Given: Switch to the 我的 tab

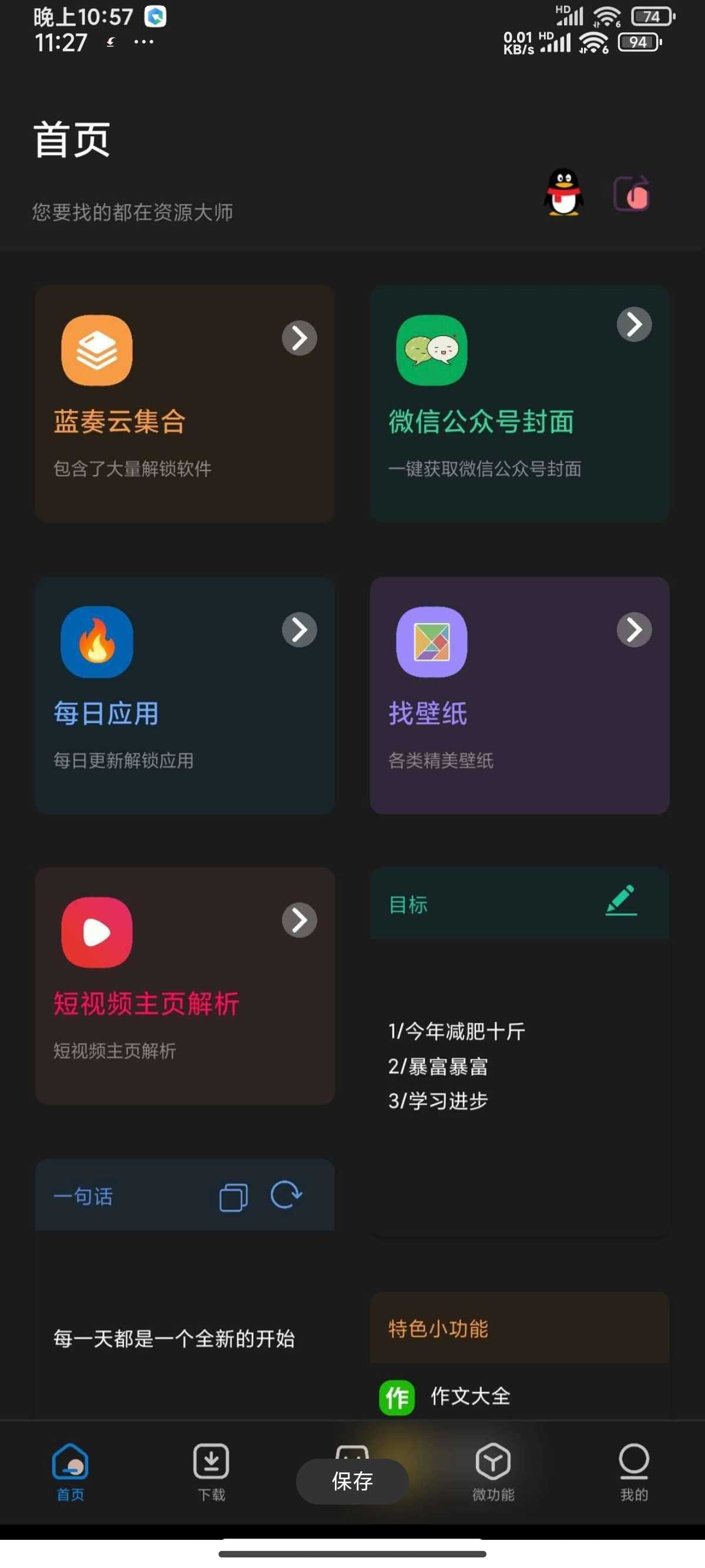Looking at the screenshot, I should (x=634, y=1471).
